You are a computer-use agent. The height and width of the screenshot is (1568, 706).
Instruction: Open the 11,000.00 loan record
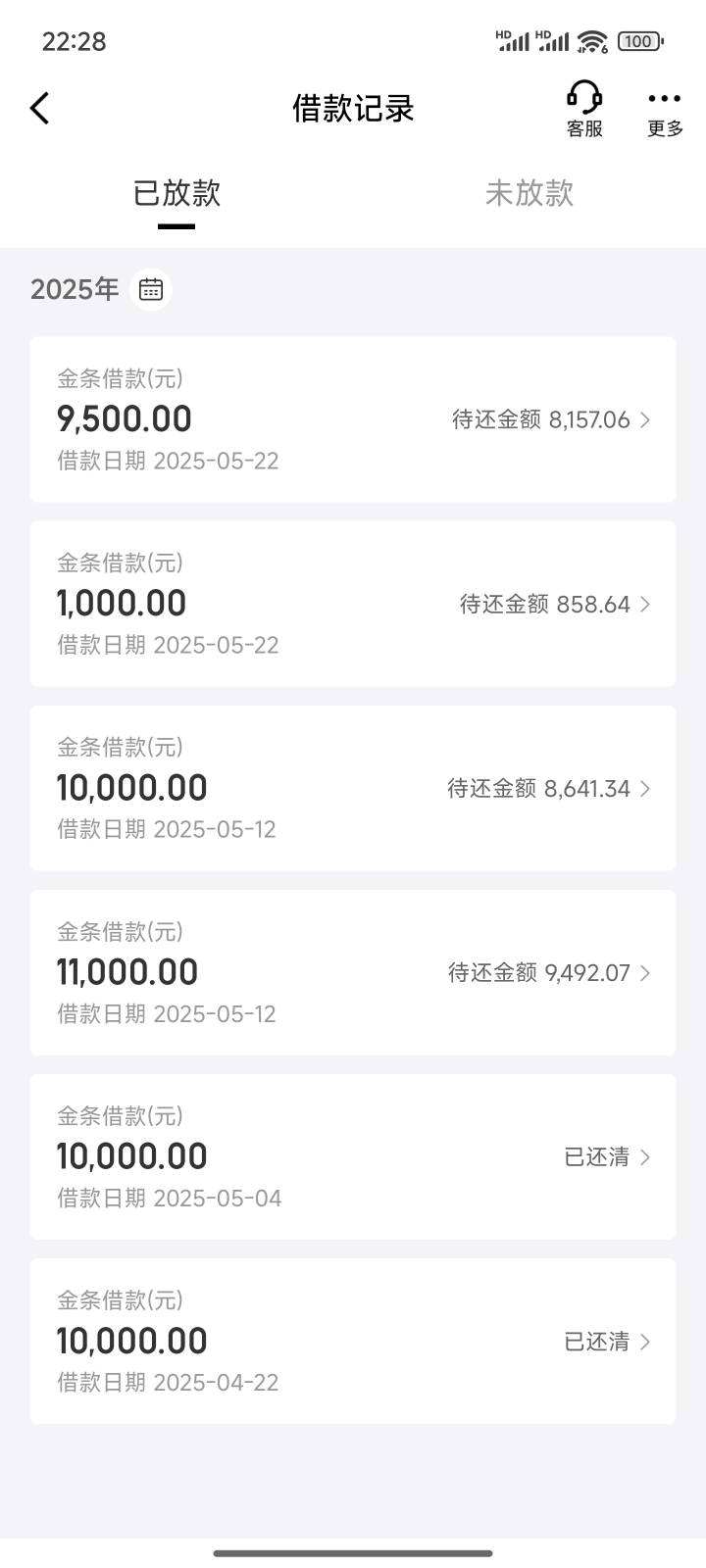[x=353, y=972]
